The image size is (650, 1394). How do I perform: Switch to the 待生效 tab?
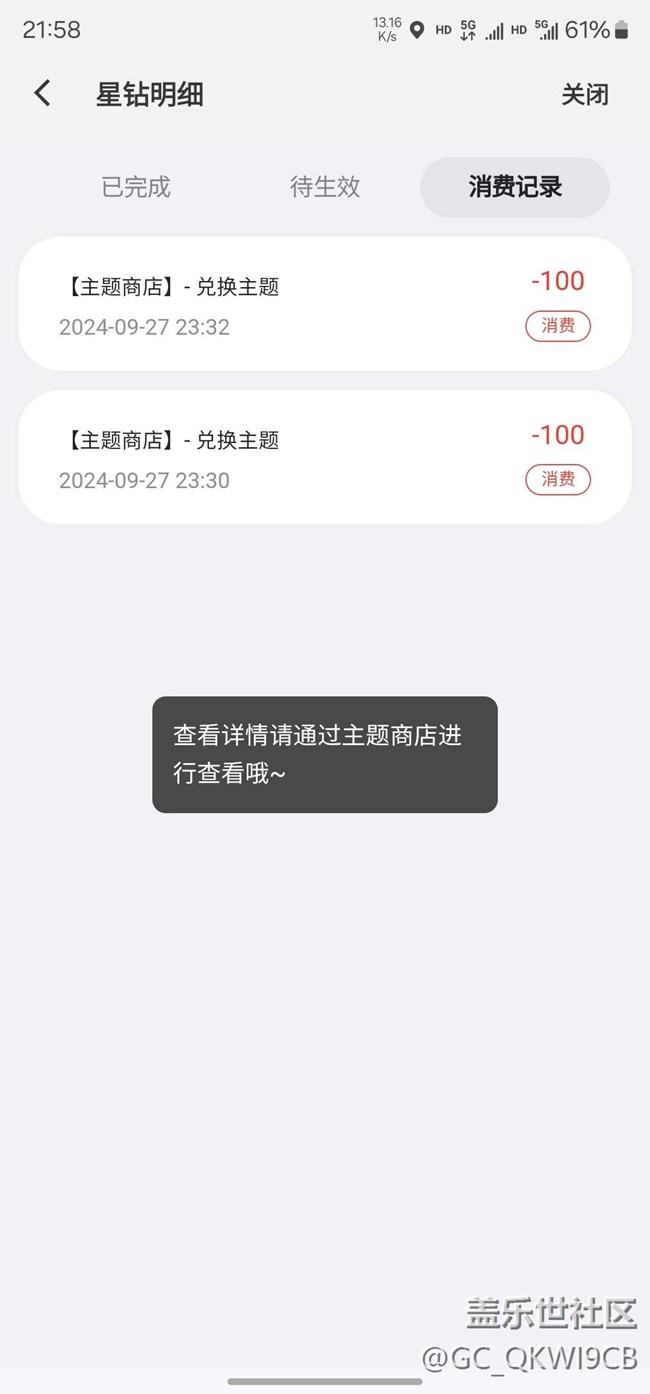click(x=325, y=187)
